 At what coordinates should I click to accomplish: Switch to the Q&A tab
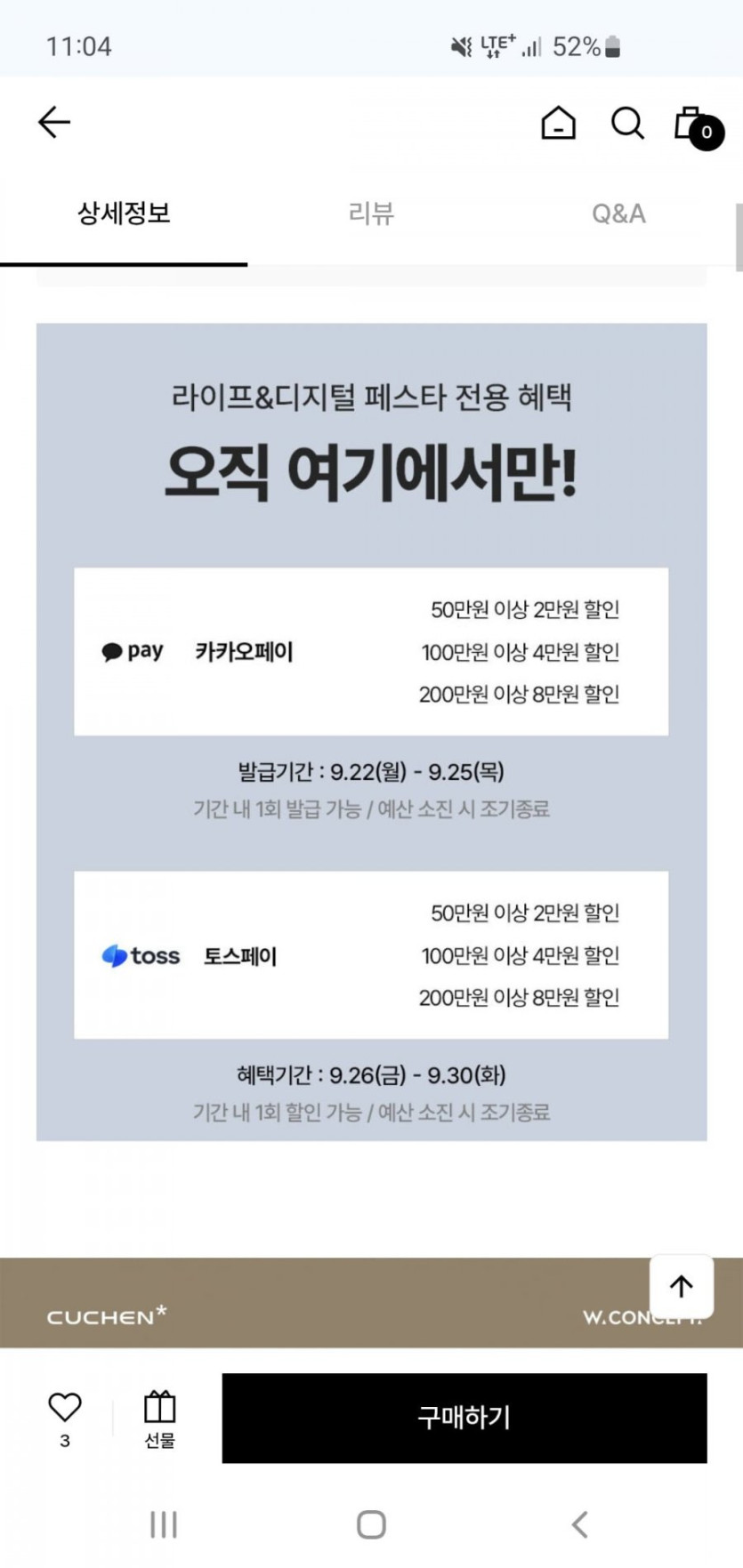click(618, 213)
